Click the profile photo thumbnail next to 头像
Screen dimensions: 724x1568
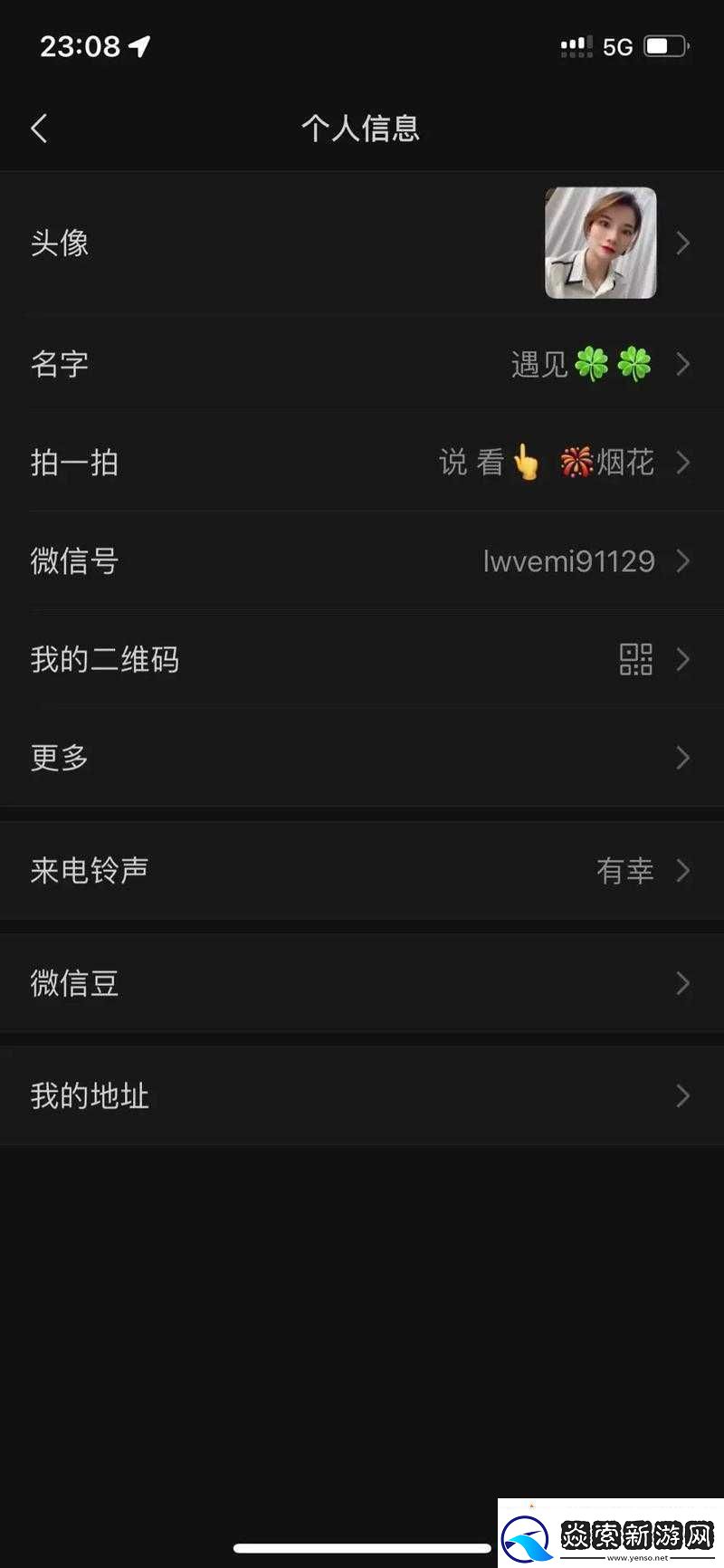click(601, 242)
